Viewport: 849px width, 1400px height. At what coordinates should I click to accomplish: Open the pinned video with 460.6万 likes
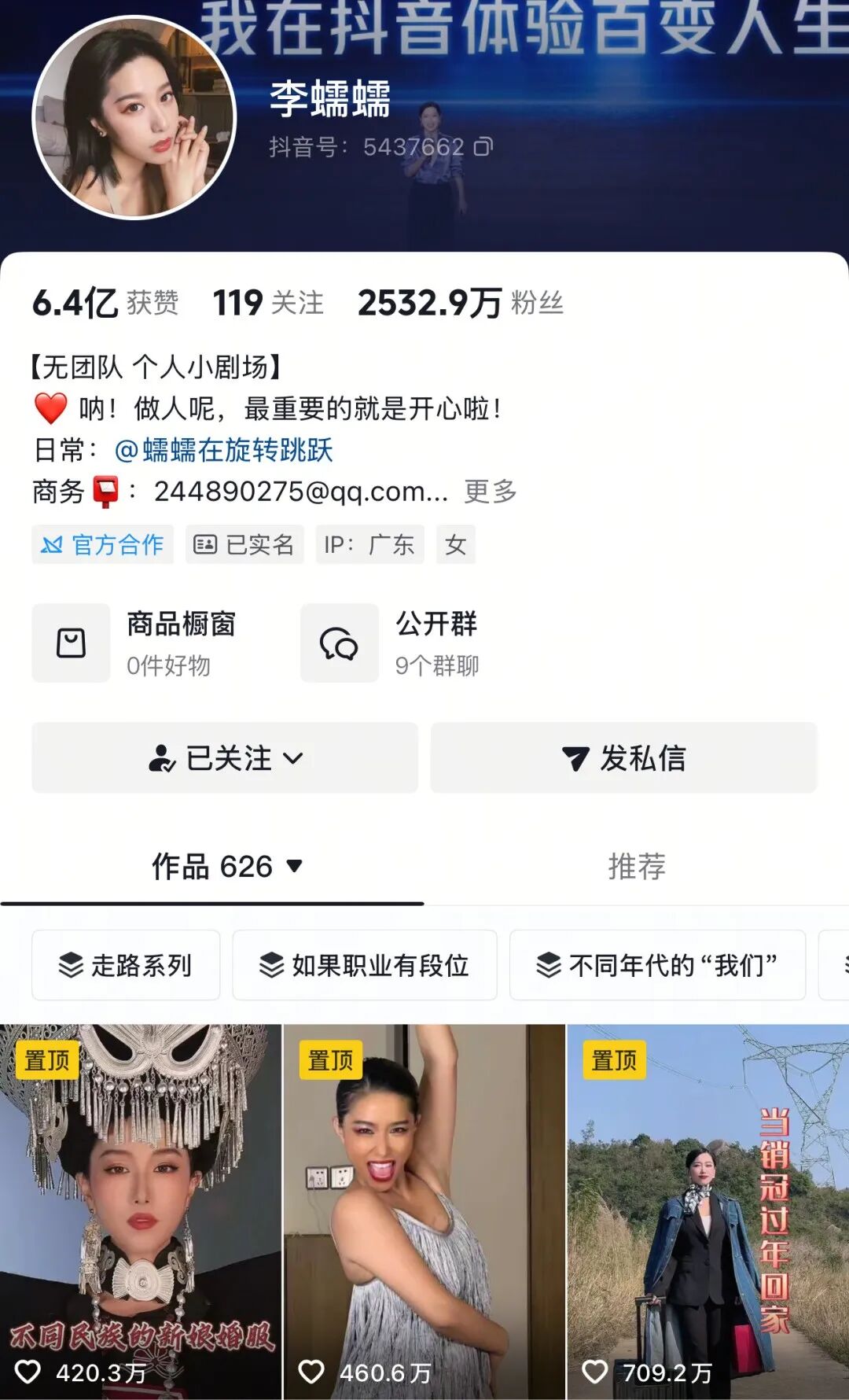(424, 1211)
